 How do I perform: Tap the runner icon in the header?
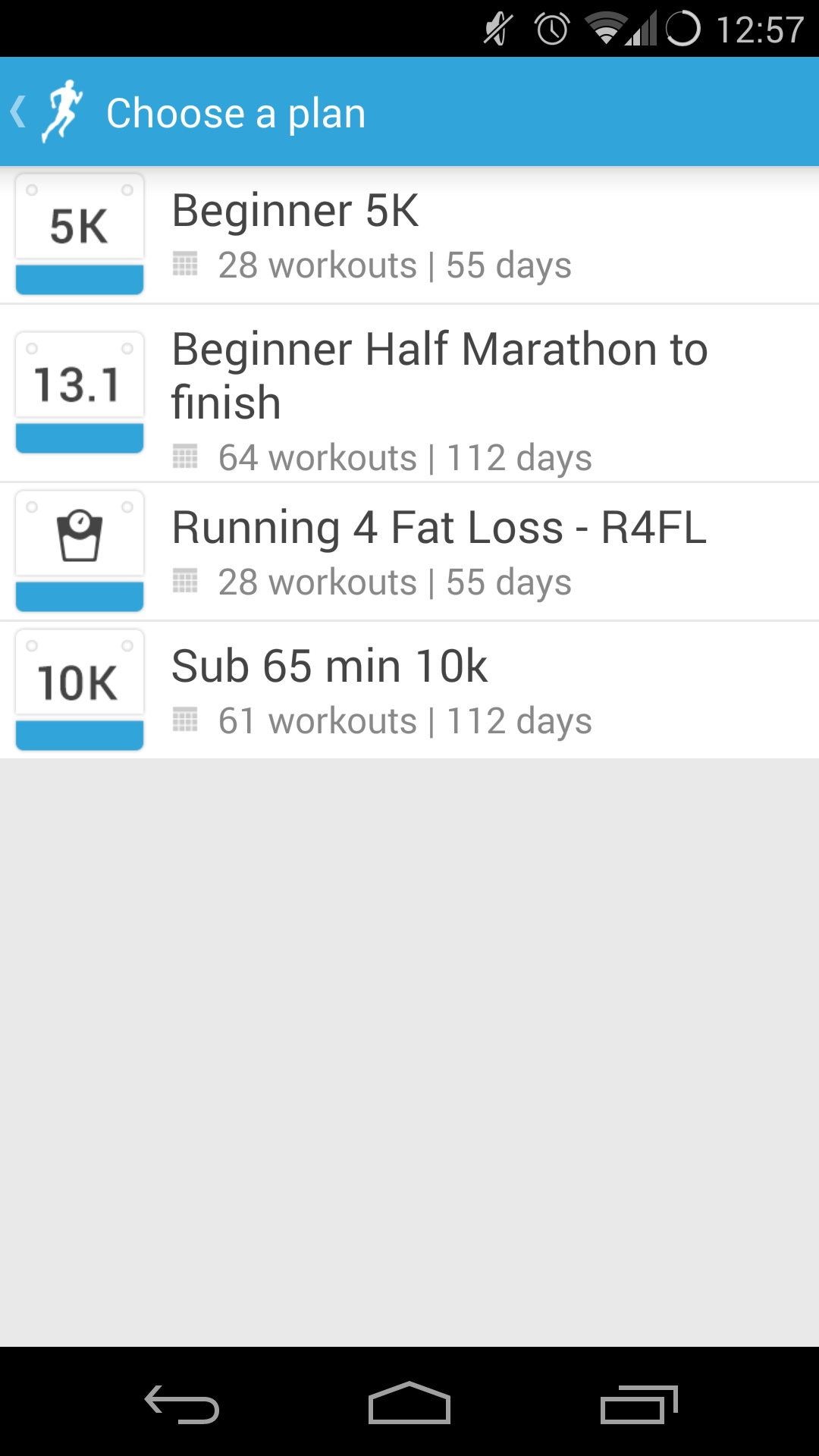pos(64,111)
